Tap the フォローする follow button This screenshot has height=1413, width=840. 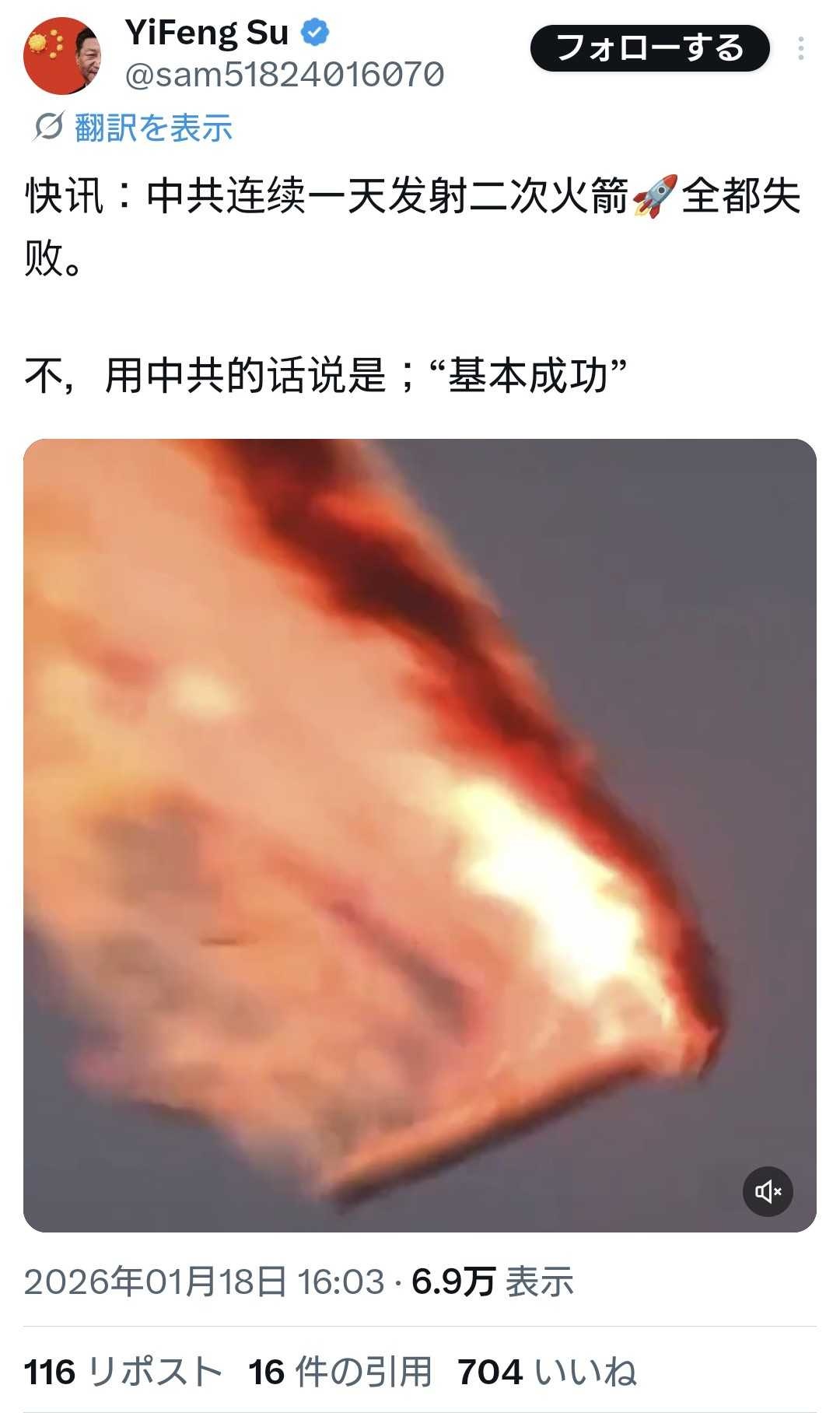coord(649,48)
